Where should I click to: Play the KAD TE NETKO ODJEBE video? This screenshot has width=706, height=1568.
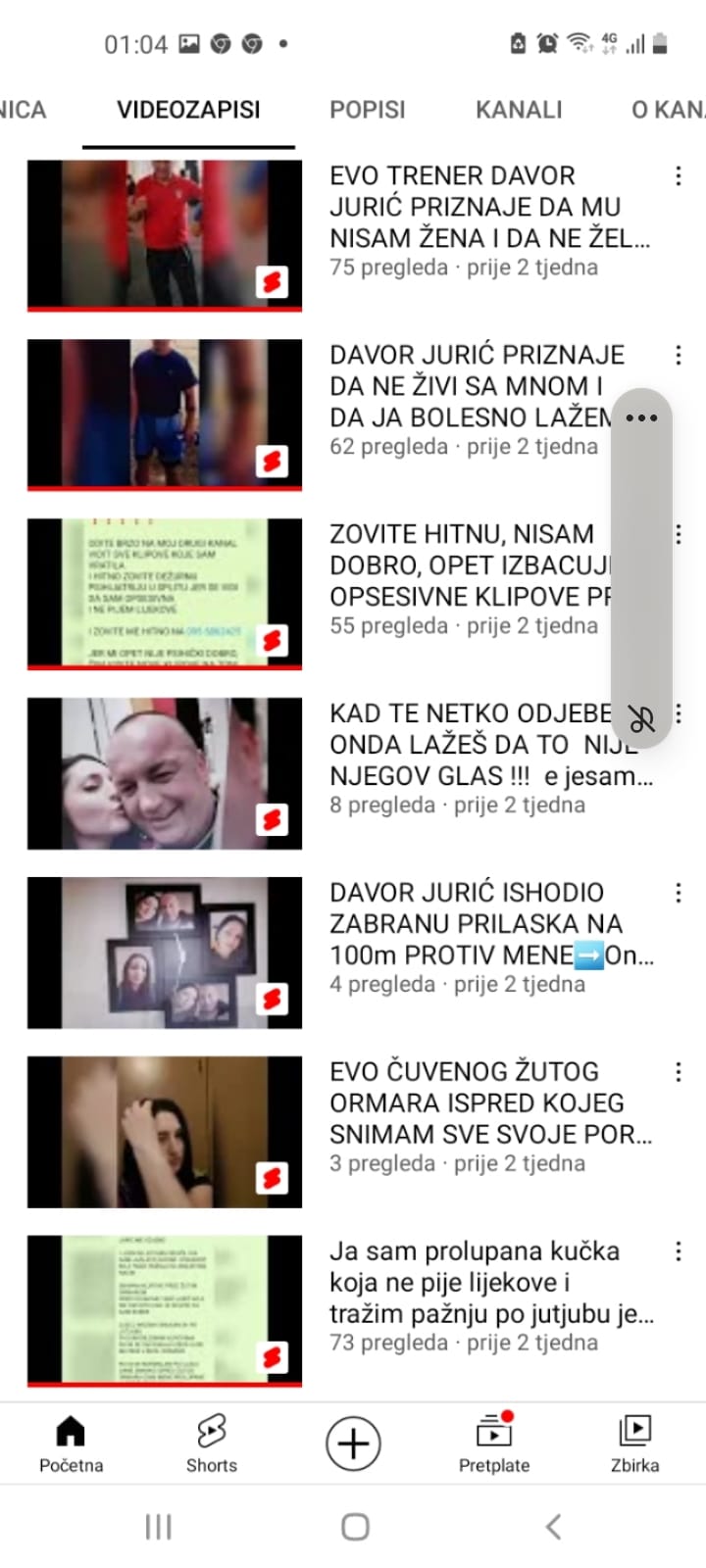(x=165, y=773)
